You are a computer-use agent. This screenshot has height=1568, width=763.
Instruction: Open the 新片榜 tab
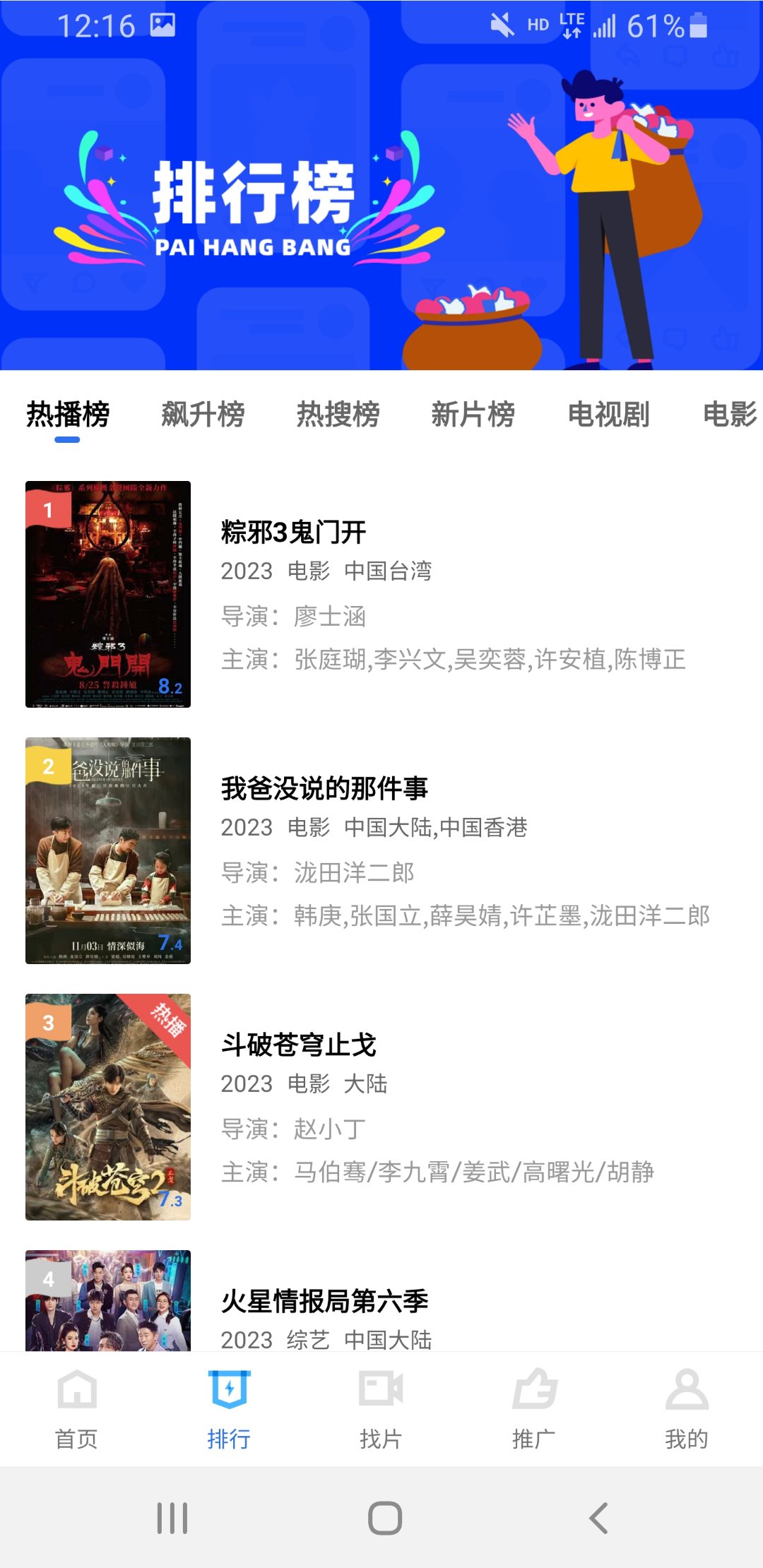(x=473, y=415)
